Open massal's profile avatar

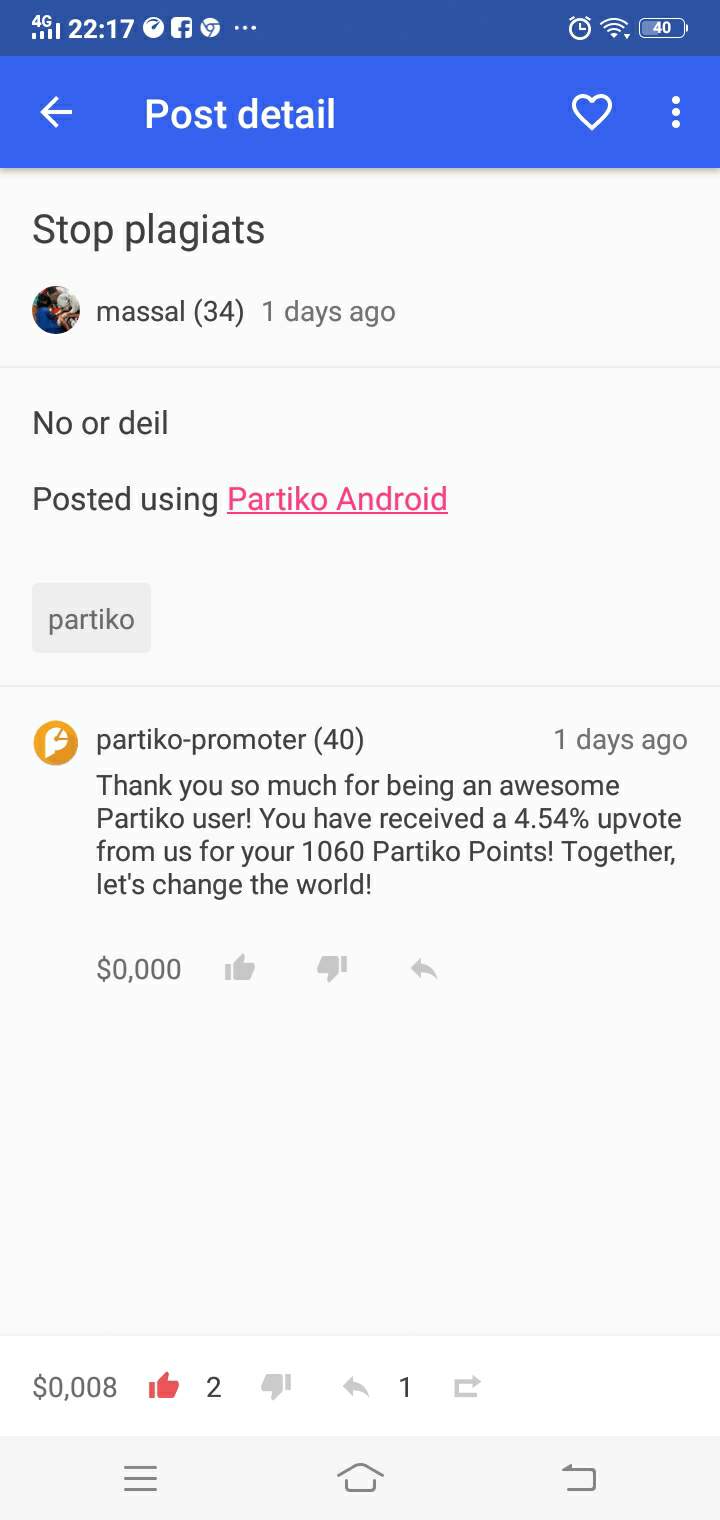(56, 311)
